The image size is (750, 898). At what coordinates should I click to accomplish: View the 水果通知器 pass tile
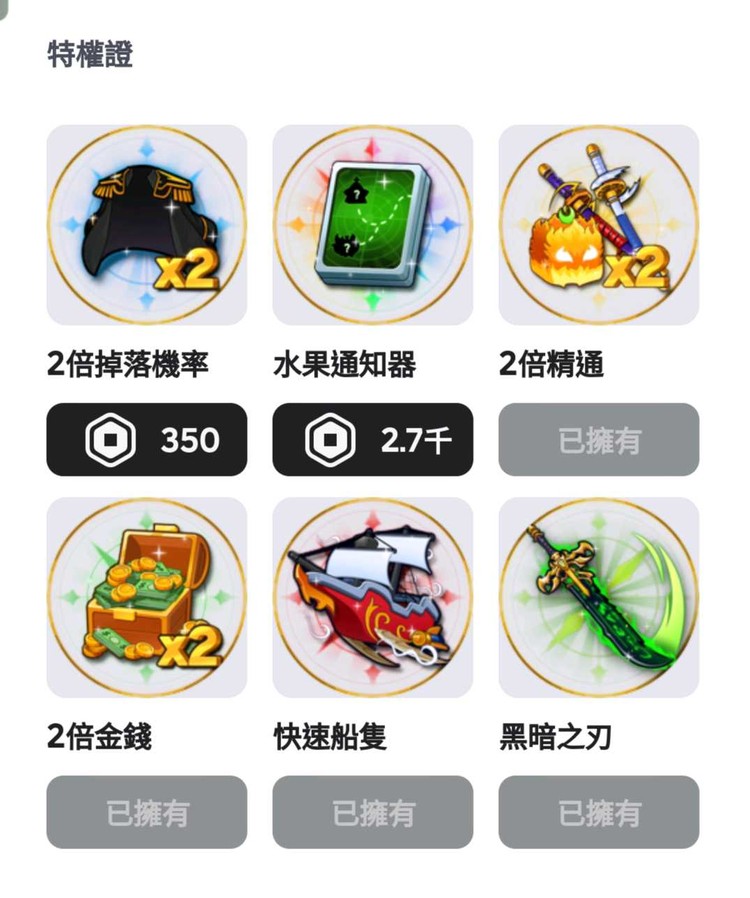click(372, 225)
